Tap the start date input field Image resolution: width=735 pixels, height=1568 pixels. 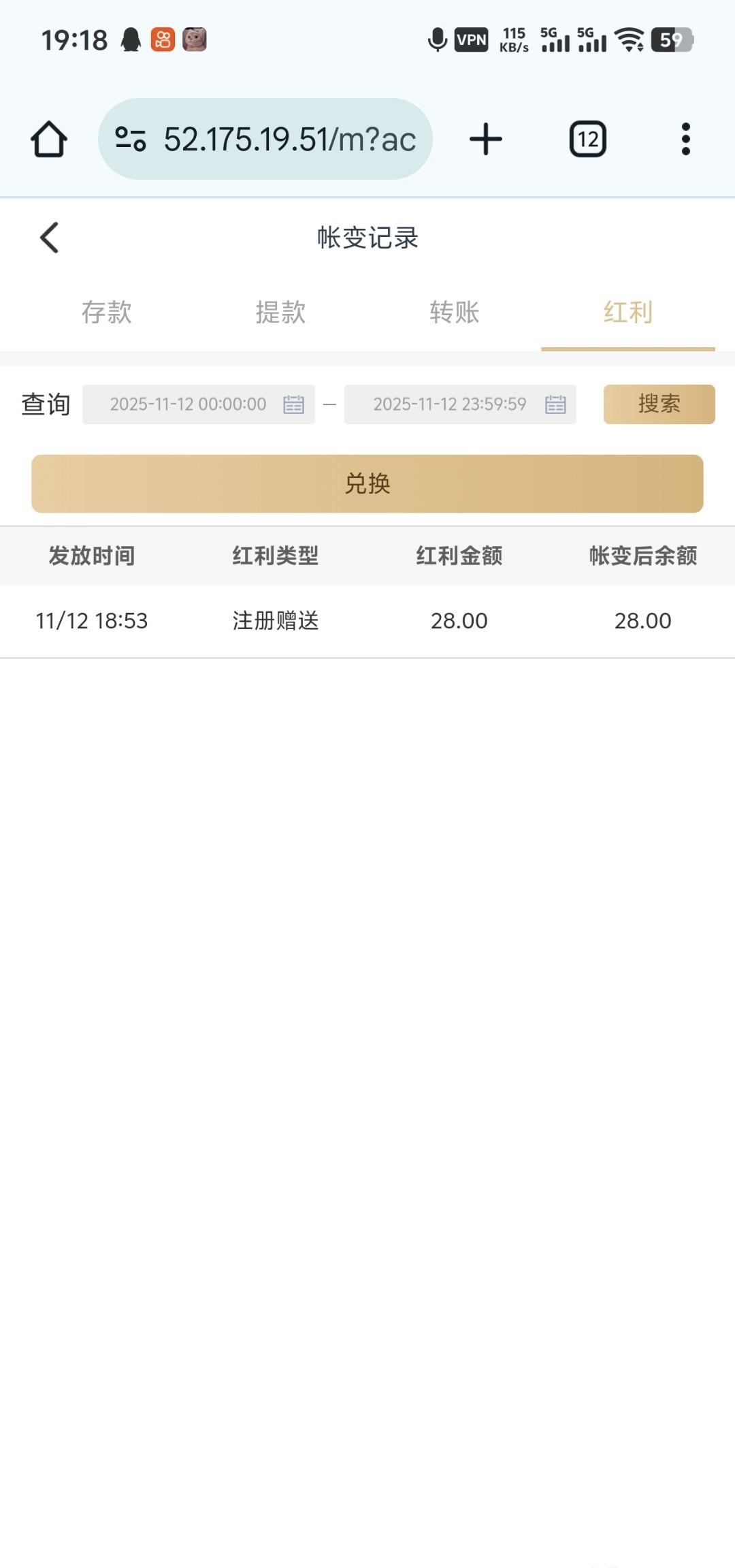coord(187,404)
